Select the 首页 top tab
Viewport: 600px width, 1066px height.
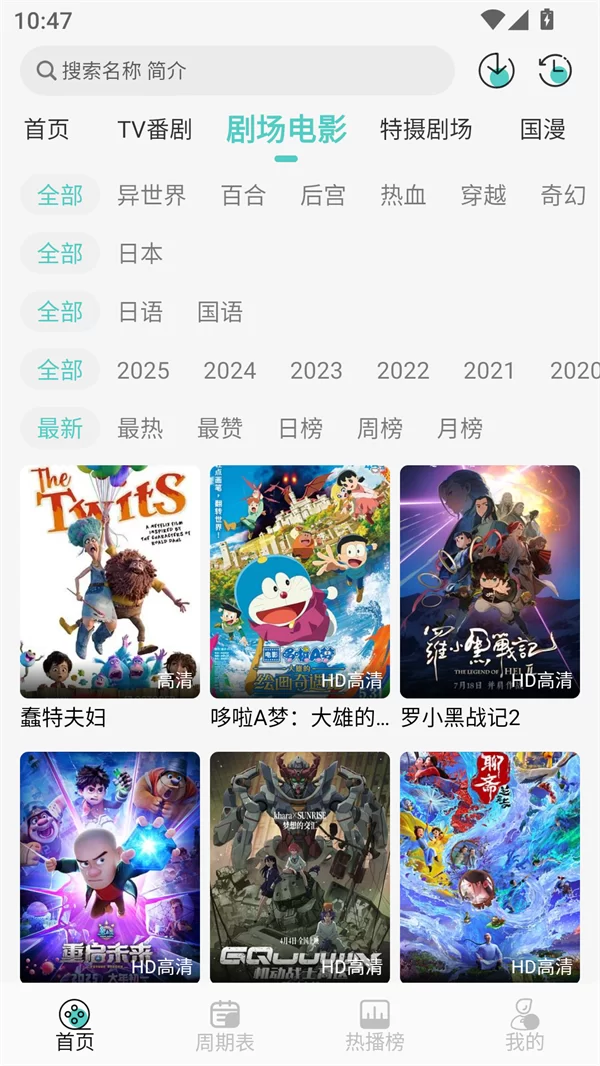47,129
